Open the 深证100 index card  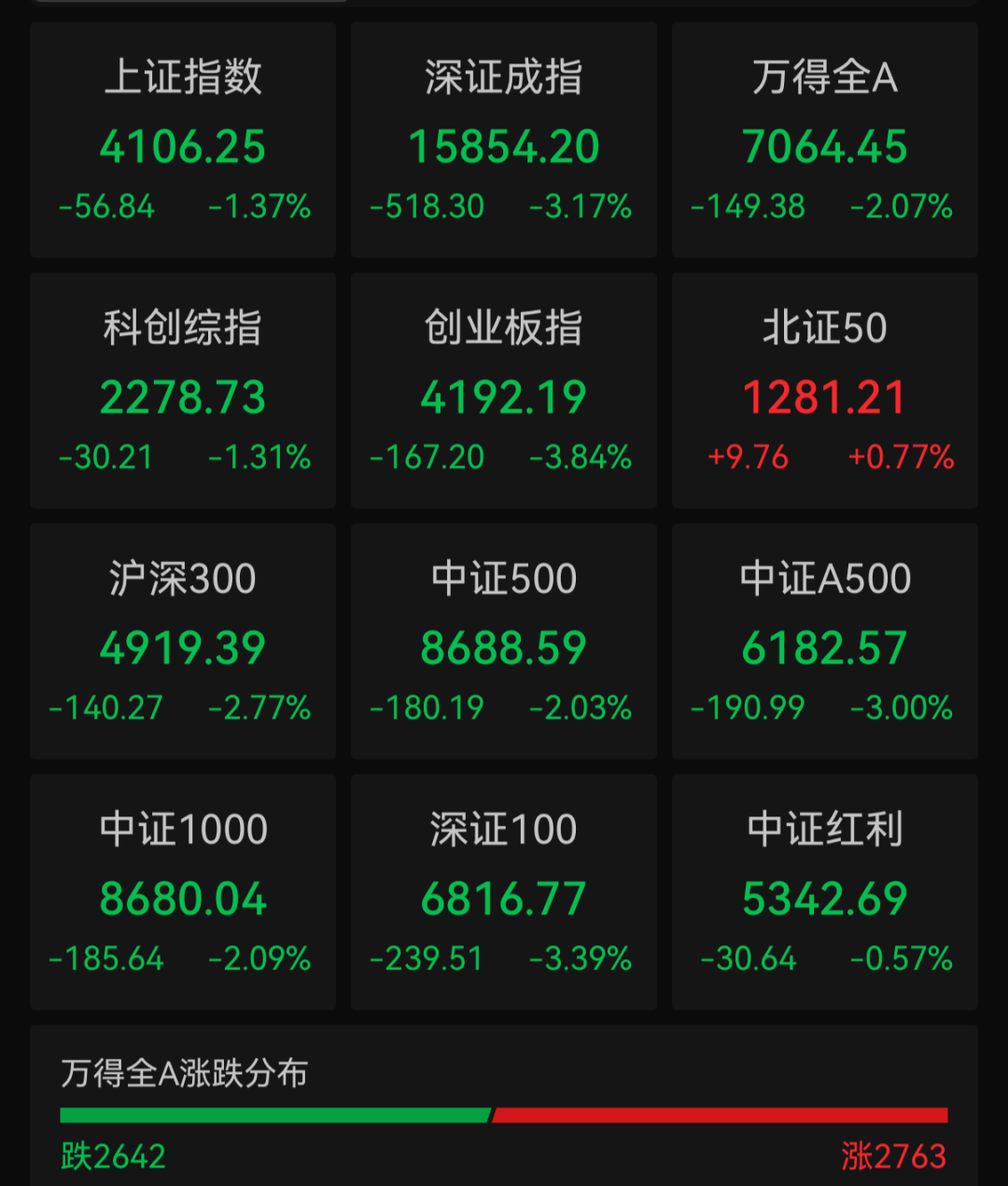click(504, 892)
